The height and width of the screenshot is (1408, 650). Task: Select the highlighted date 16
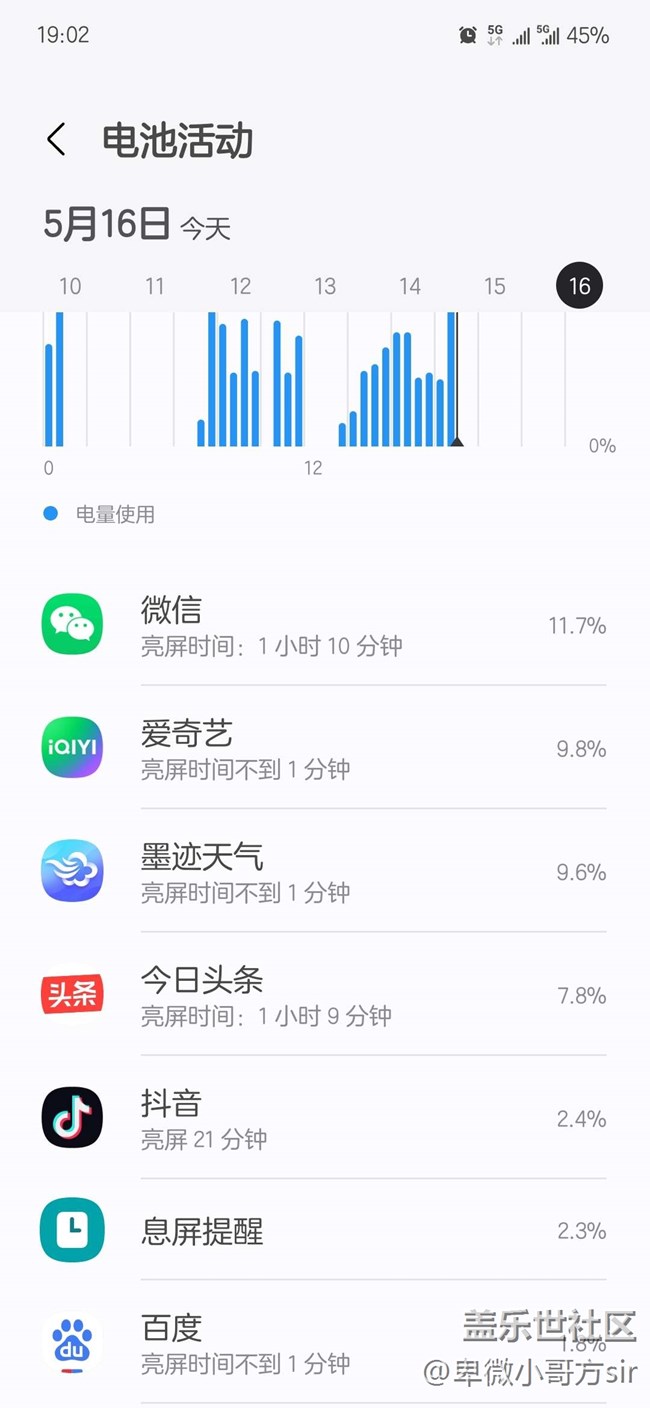pyautogui.click(x=580, y=287)
